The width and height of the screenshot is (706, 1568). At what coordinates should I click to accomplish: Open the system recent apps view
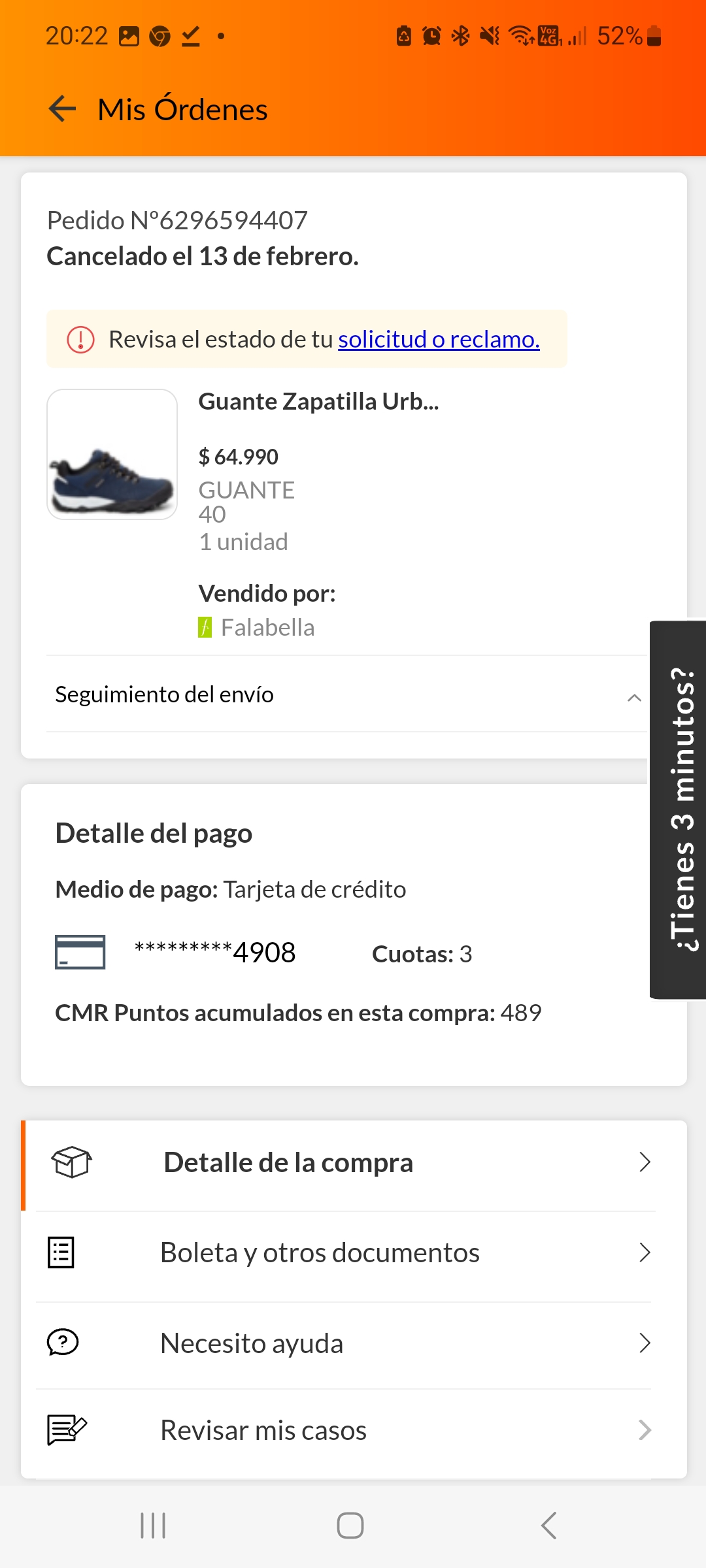point(153,1526)
